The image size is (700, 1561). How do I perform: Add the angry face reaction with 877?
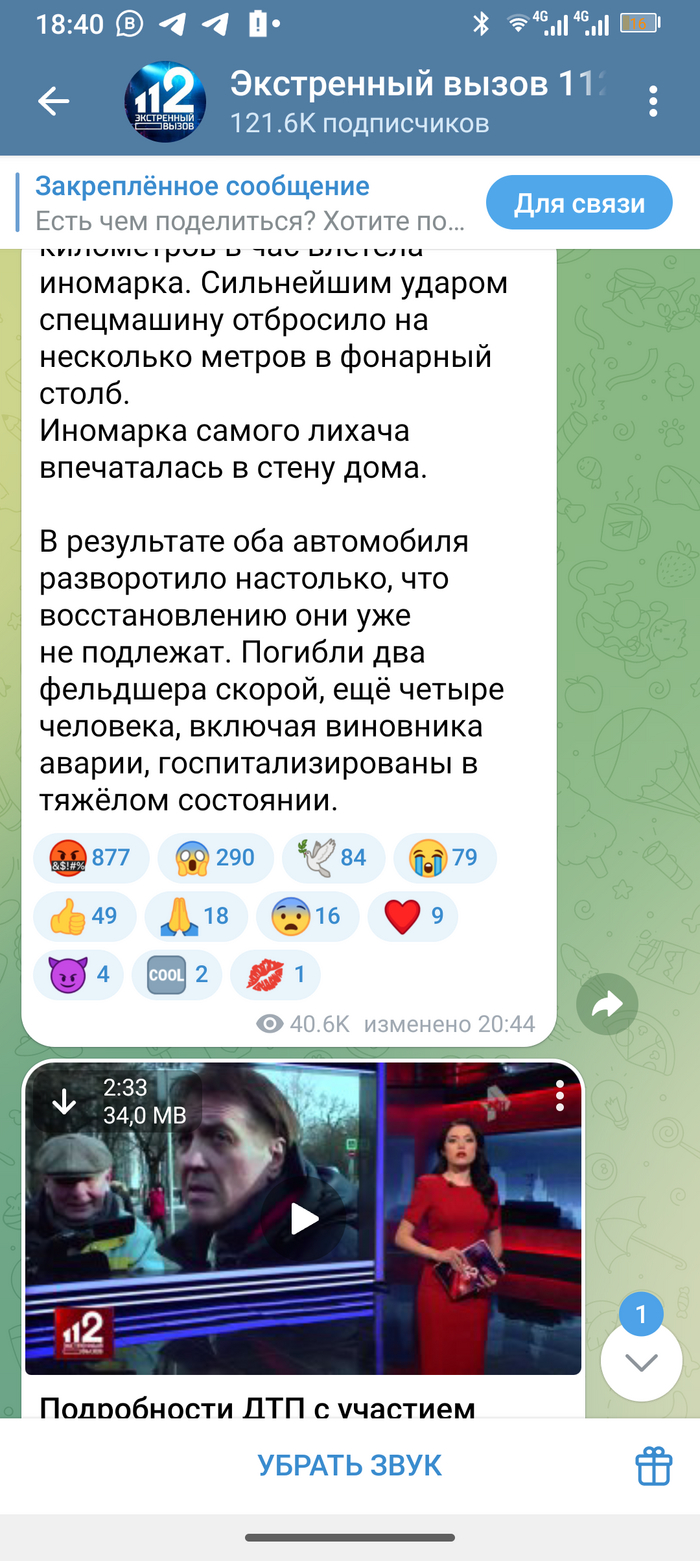click(x=91, y=857)
